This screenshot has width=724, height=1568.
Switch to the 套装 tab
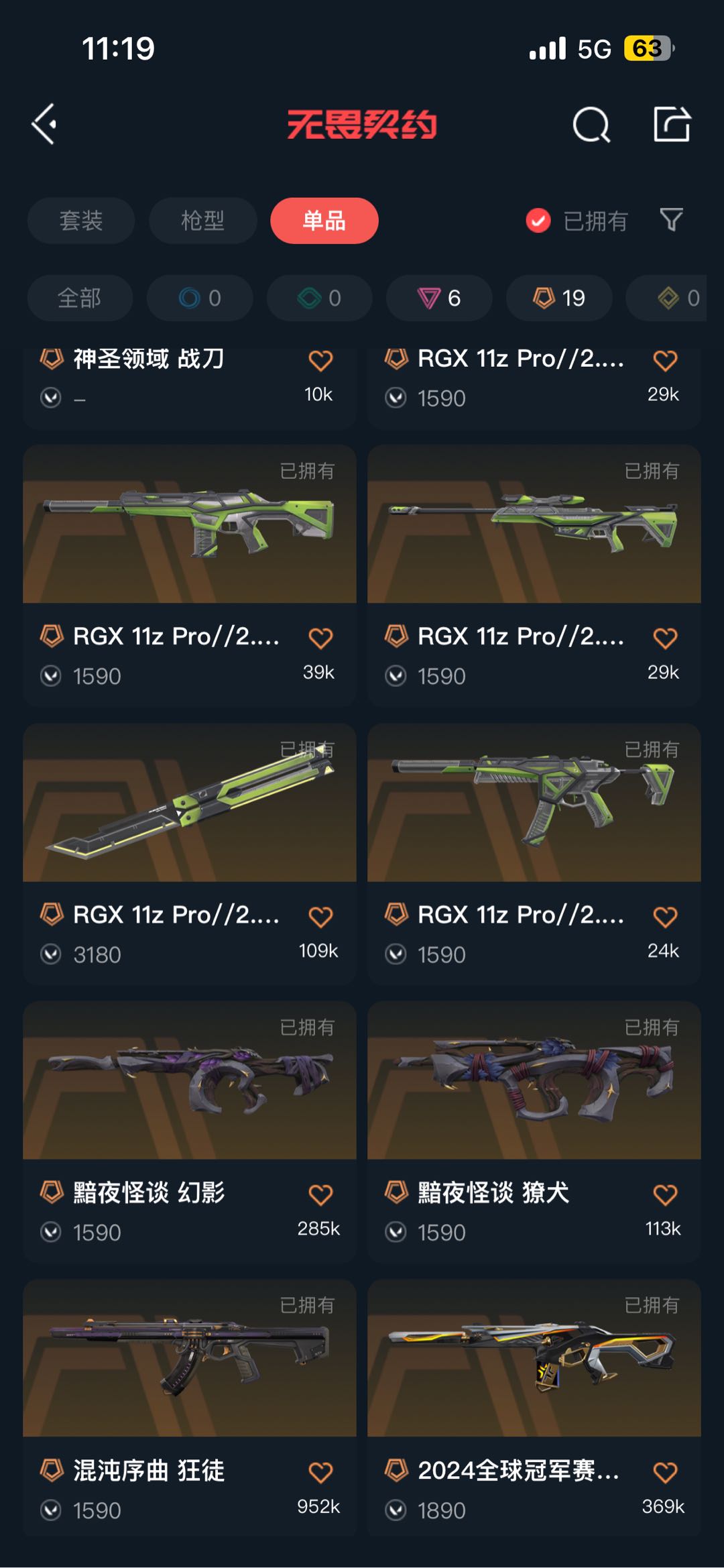coord(80,221)
